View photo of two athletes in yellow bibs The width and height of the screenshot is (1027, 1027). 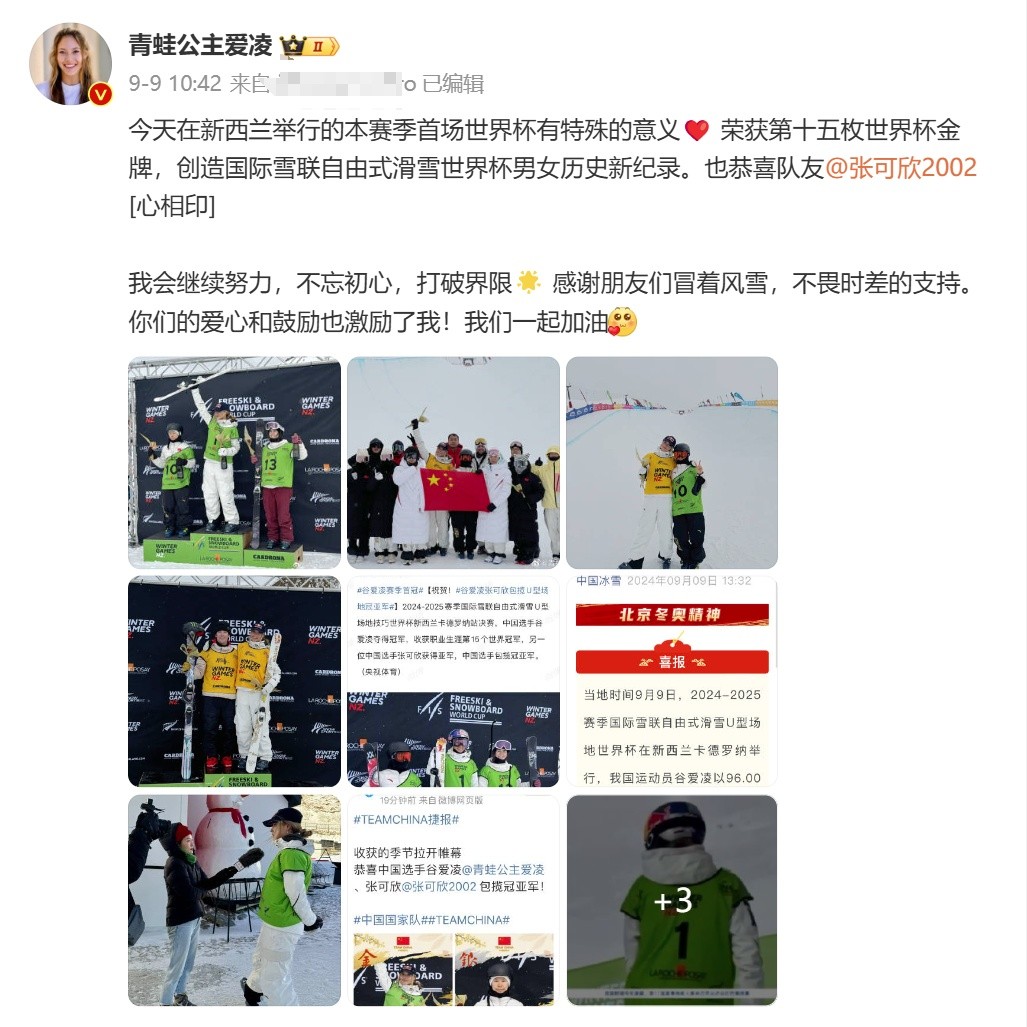pyautogui.click(x=234, y=681)
